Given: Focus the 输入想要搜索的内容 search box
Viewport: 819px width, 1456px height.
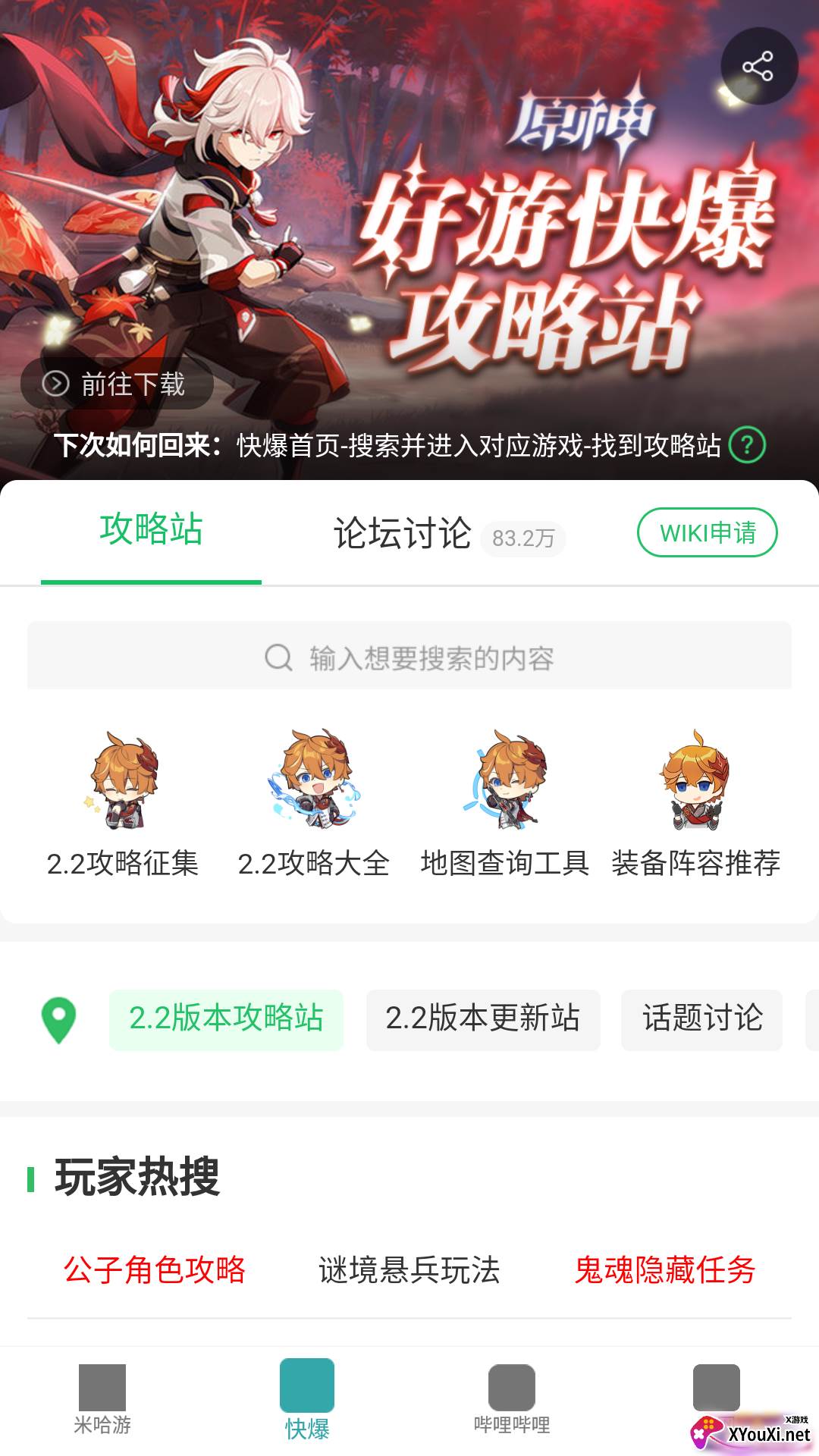Looking at the screenshot, I should click(x=409, y=657).
